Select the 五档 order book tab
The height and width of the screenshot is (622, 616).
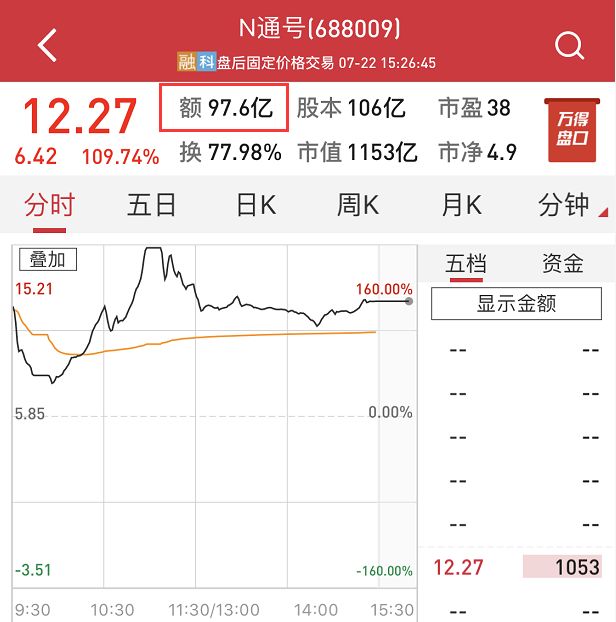coord(466,264)
